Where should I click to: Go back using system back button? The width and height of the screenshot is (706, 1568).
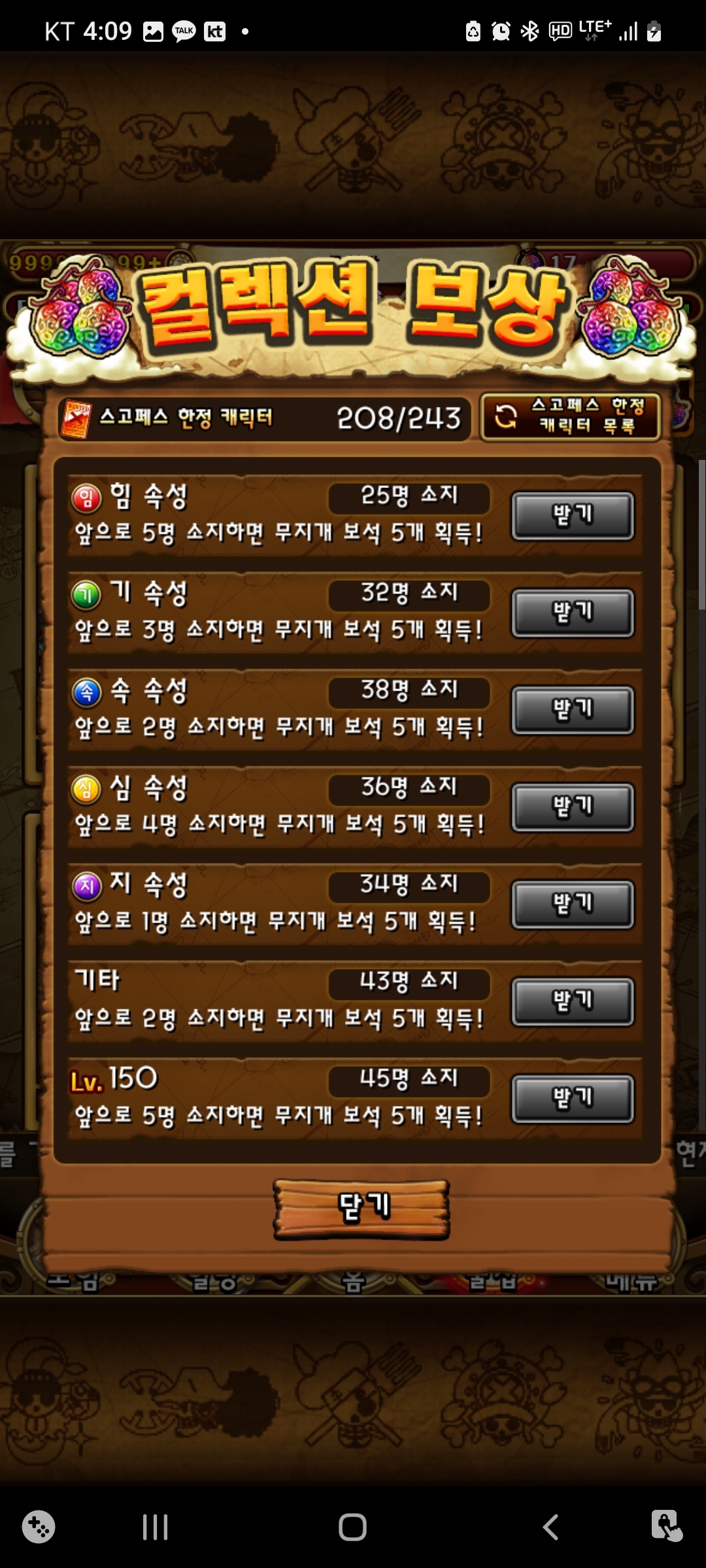tap(550, 1527)
